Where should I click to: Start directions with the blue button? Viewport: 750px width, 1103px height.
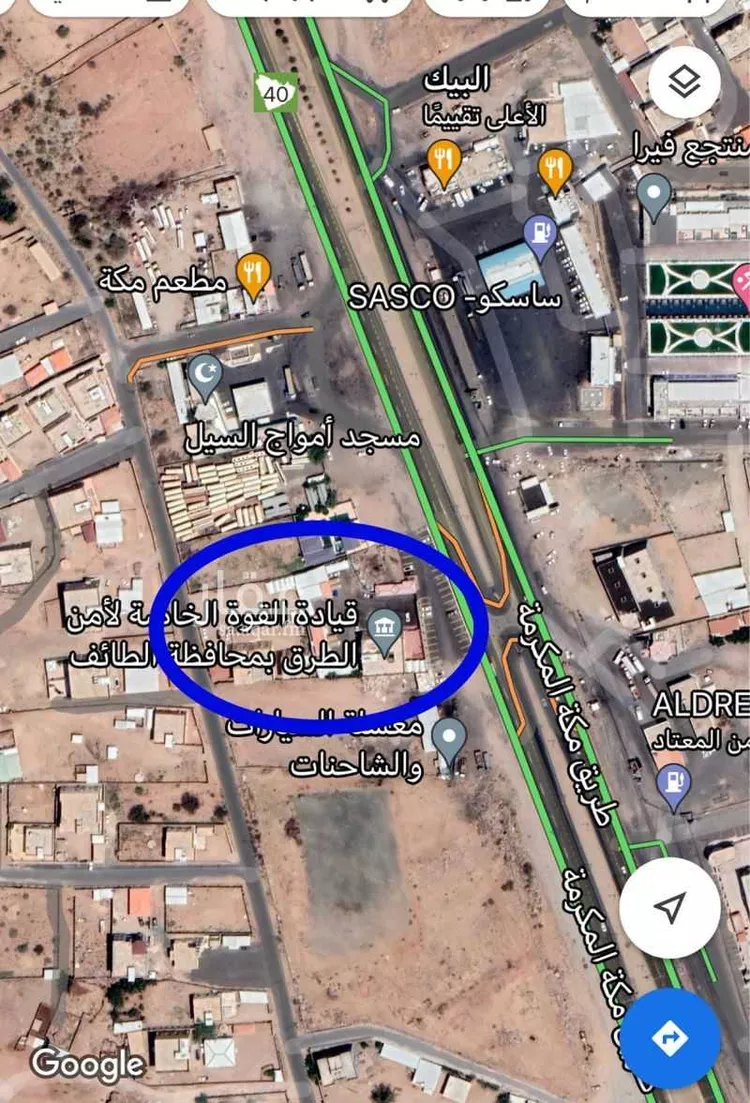pos(669,1038)
